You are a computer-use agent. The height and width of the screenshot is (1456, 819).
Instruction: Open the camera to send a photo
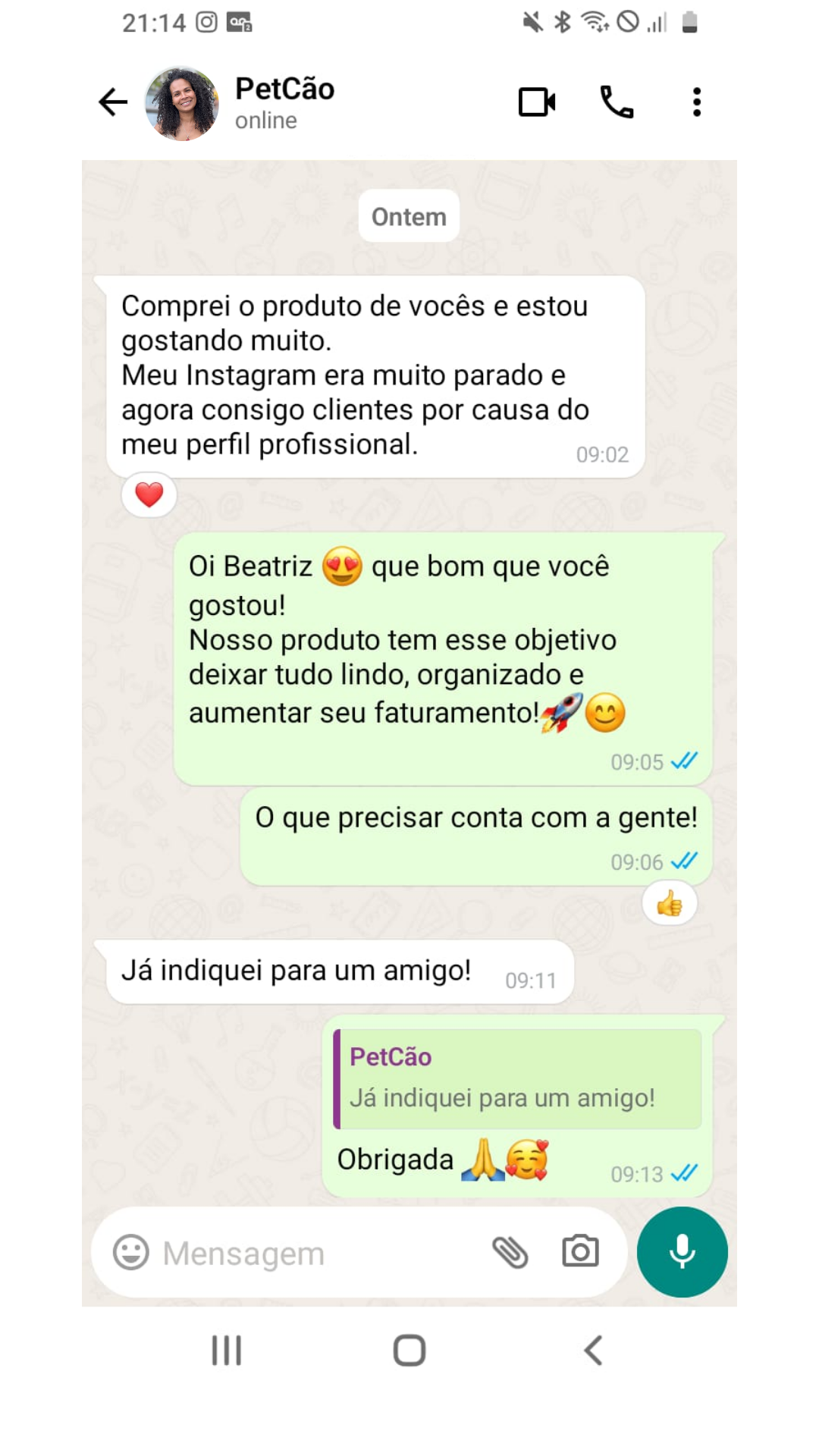click(x=581, y=1251)
